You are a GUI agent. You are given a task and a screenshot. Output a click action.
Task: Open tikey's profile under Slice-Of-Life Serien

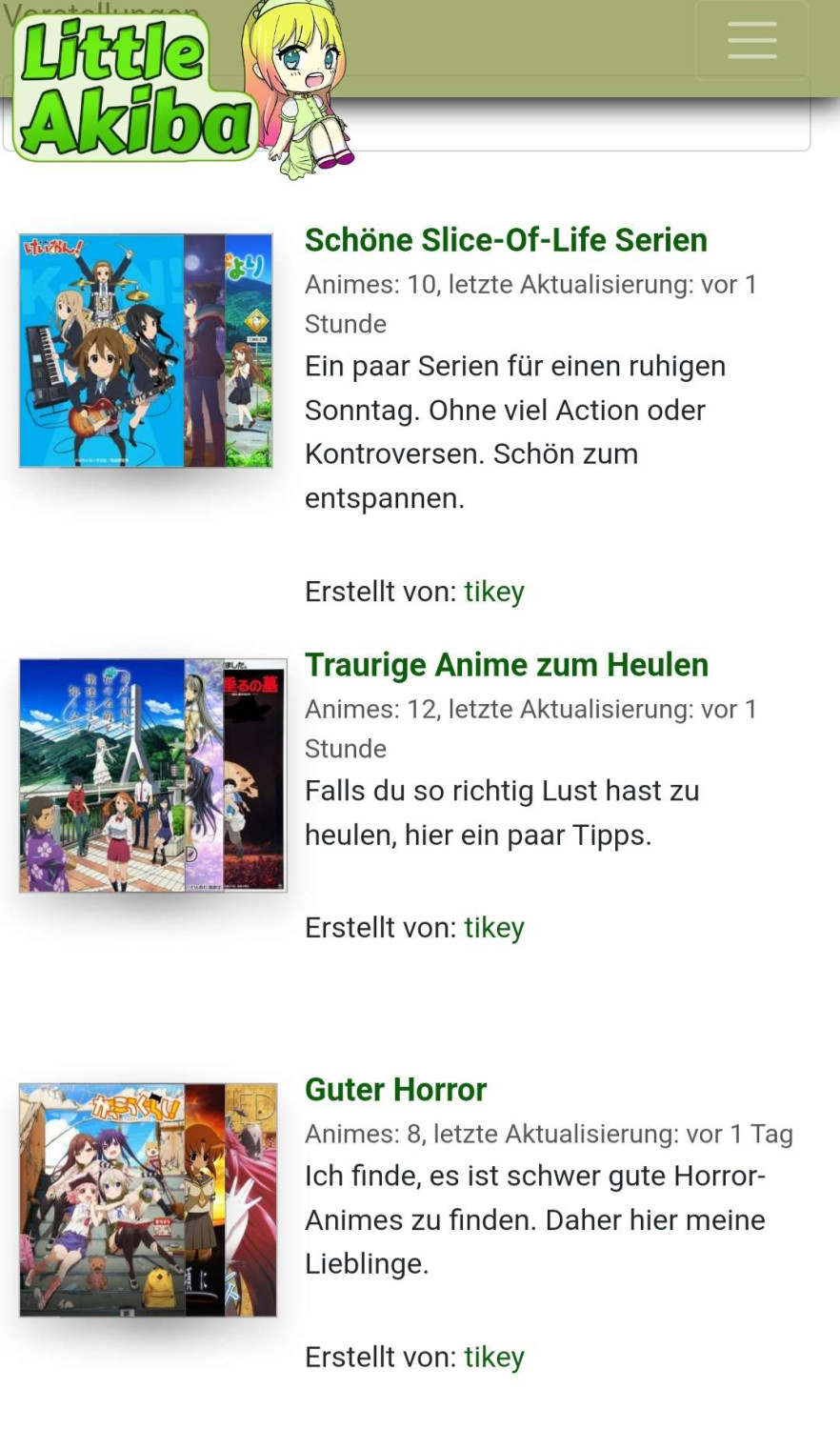click(x=493, y=592)
